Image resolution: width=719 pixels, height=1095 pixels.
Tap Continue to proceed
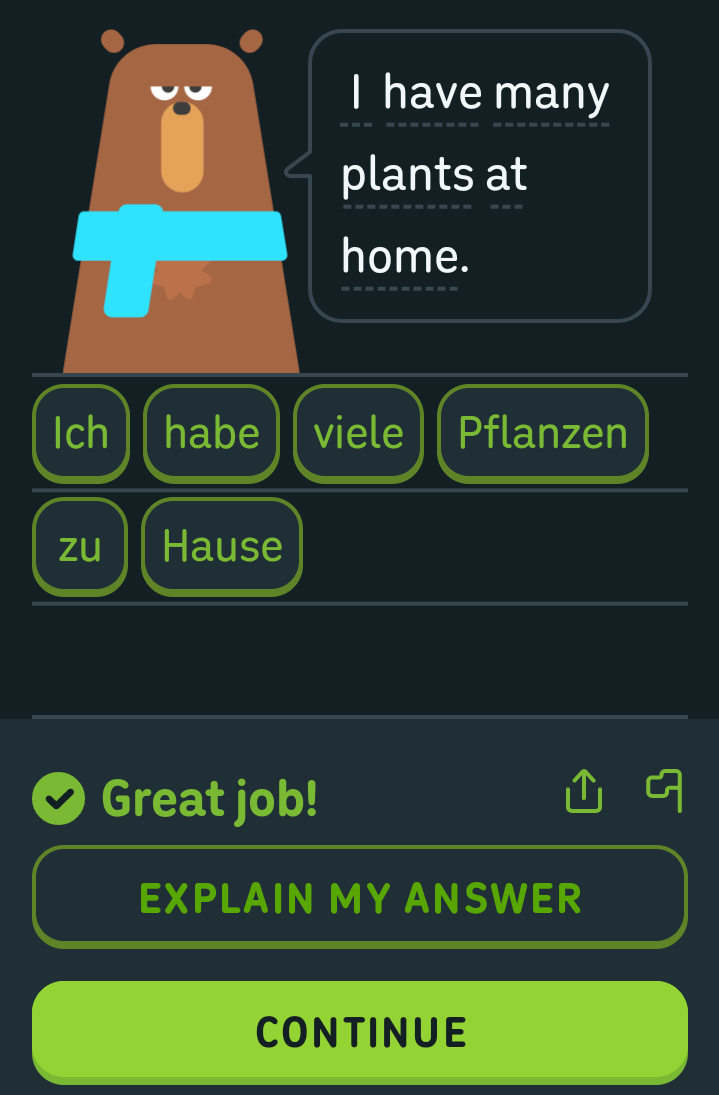(360, 1033)
